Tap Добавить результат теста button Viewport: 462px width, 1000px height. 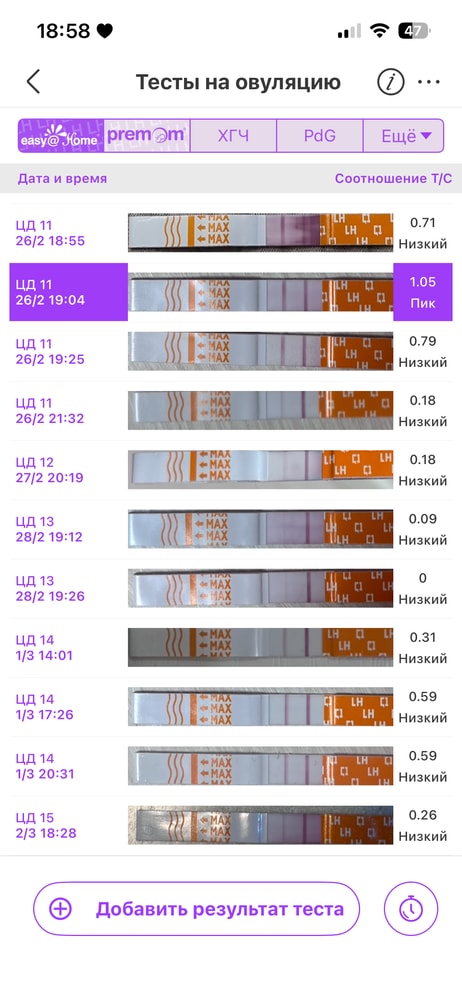tap(197, 909)
